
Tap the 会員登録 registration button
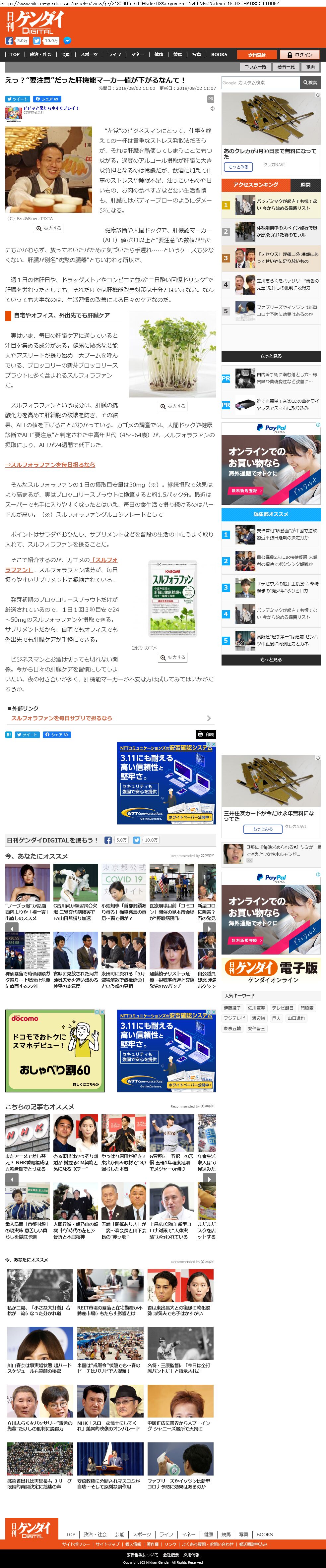[x=257, y=54]
